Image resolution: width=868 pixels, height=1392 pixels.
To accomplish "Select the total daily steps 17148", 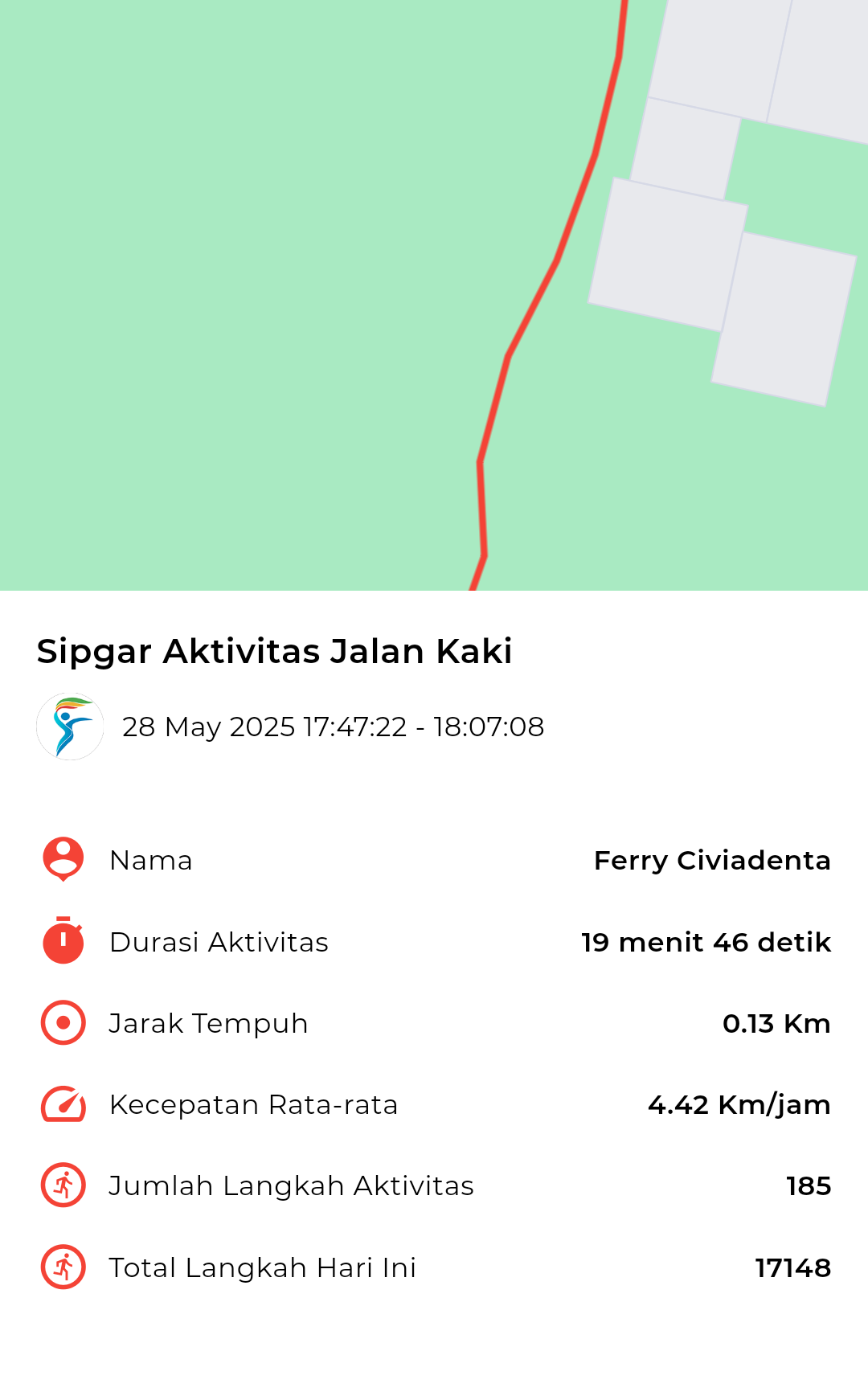I will 792,1267.
